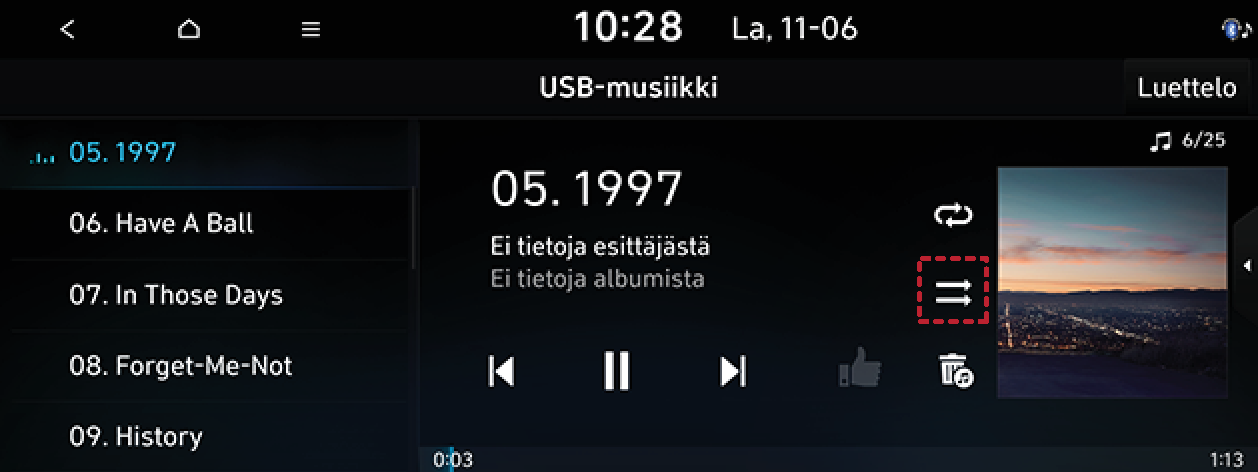Expand the side panel arrow
This screenshot has height=472, width=1258.
tap(1246, 266)
